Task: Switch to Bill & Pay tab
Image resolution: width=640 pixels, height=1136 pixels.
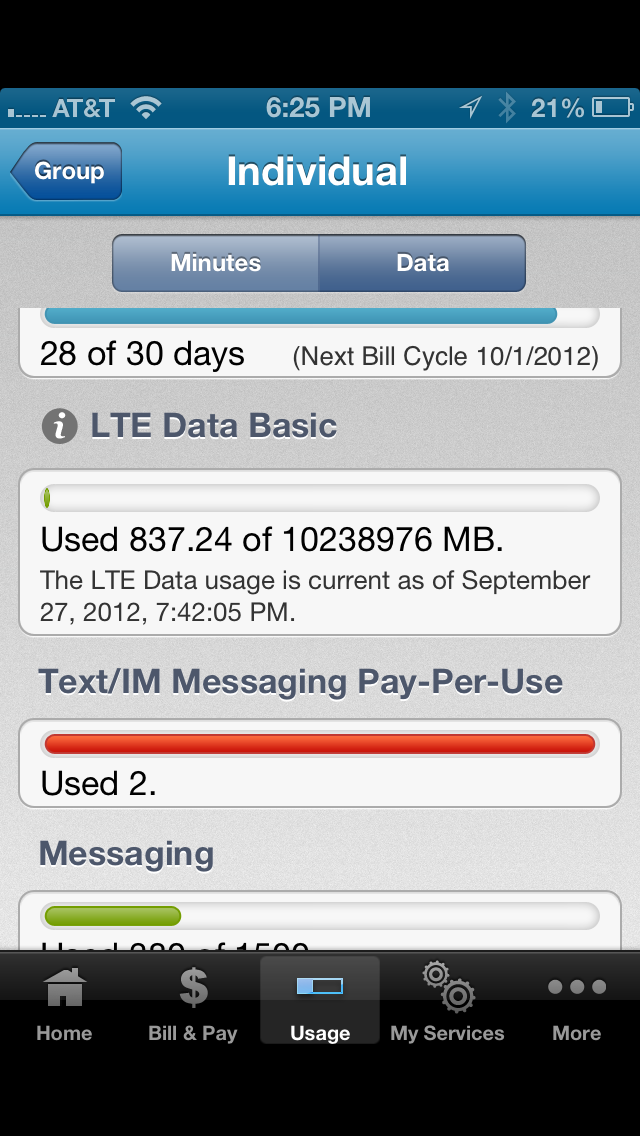Action: tap(193, 1002)
